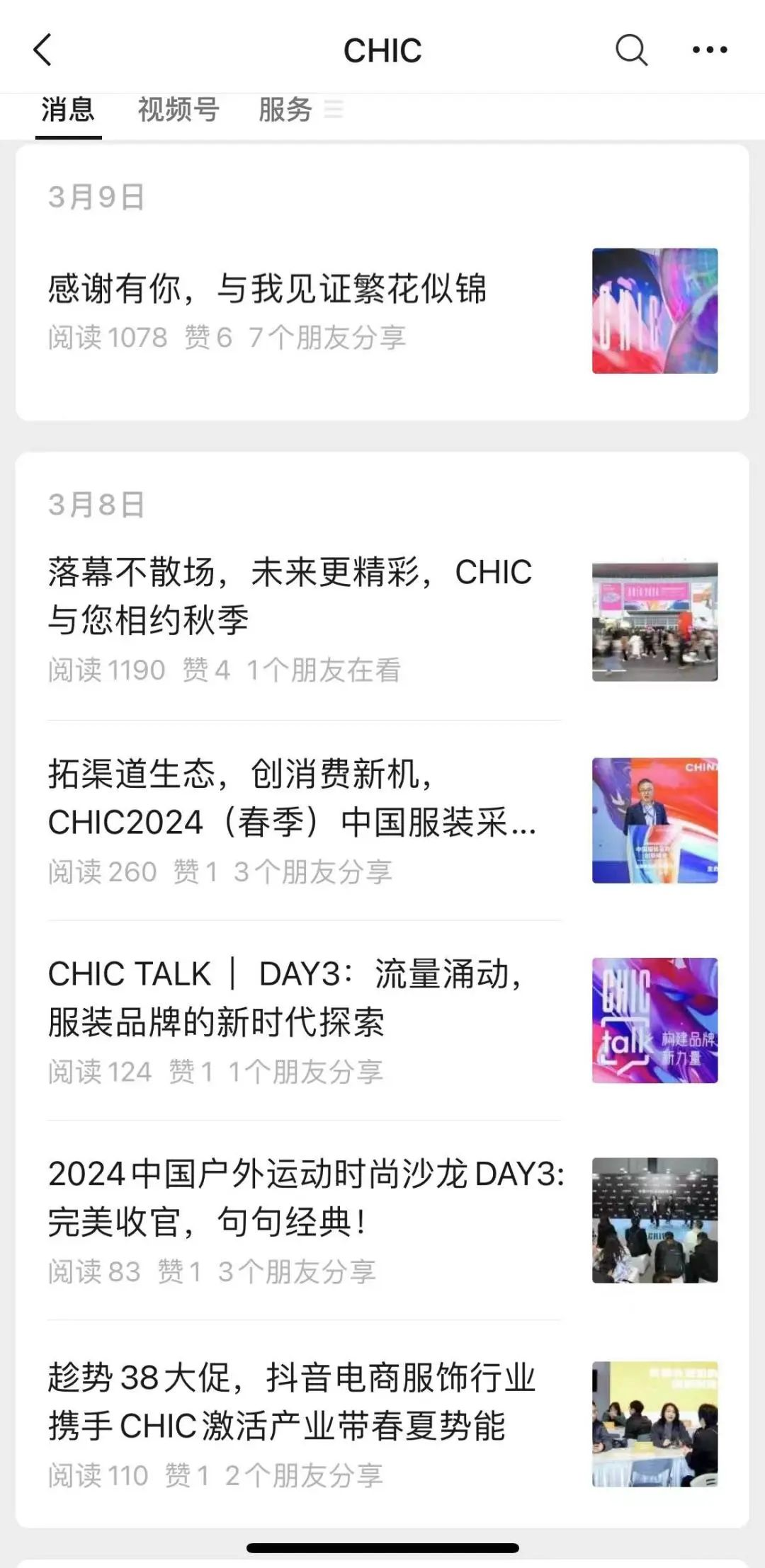Open 2024中国户外运动时尚沙龙 DAY3 article
The width and height of the screenshot is (765, 1568).
coord(382,1220)
